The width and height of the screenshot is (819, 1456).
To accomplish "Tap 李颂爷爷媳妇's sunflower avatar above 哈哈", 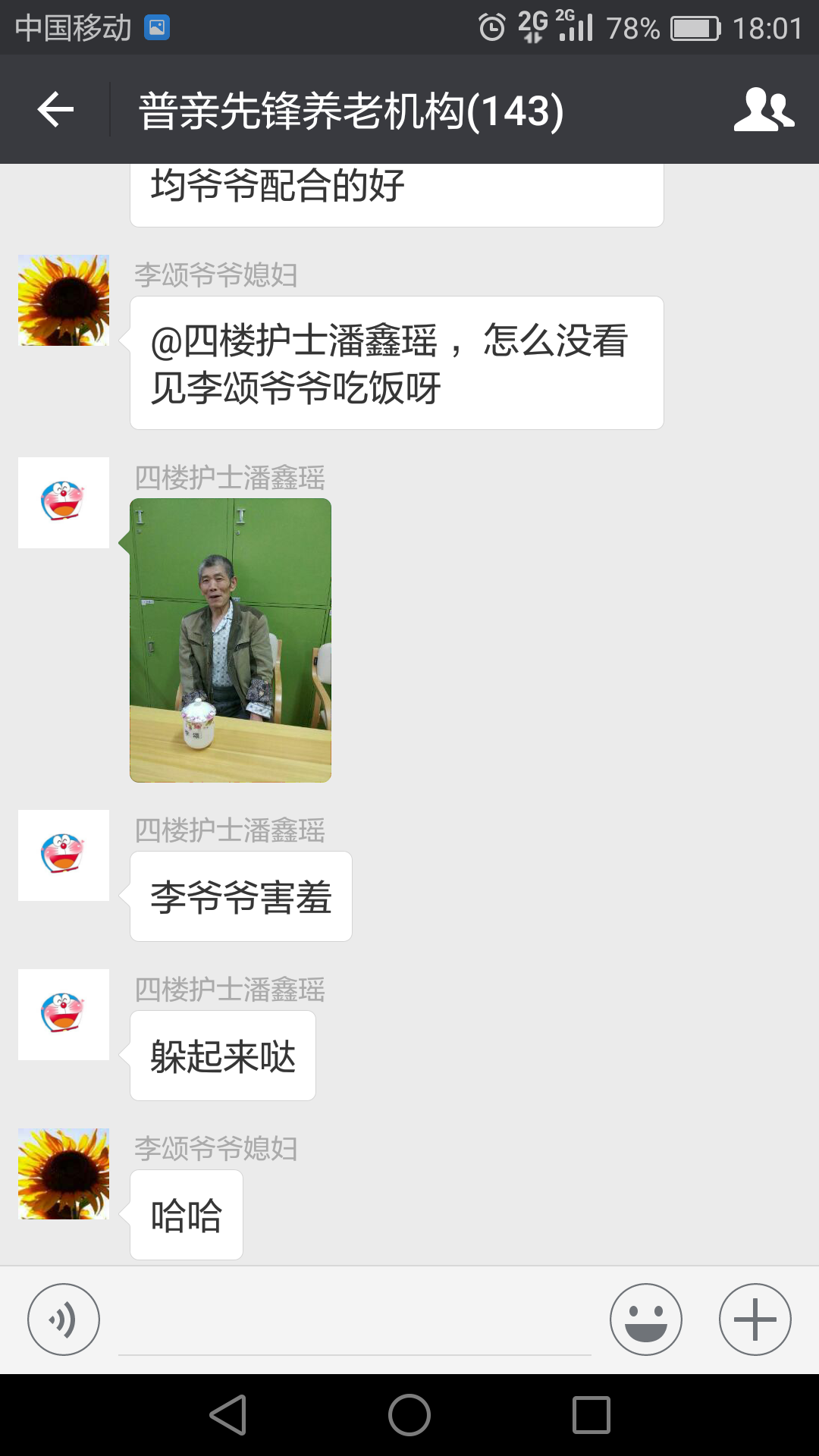I will coord(64,1174).
